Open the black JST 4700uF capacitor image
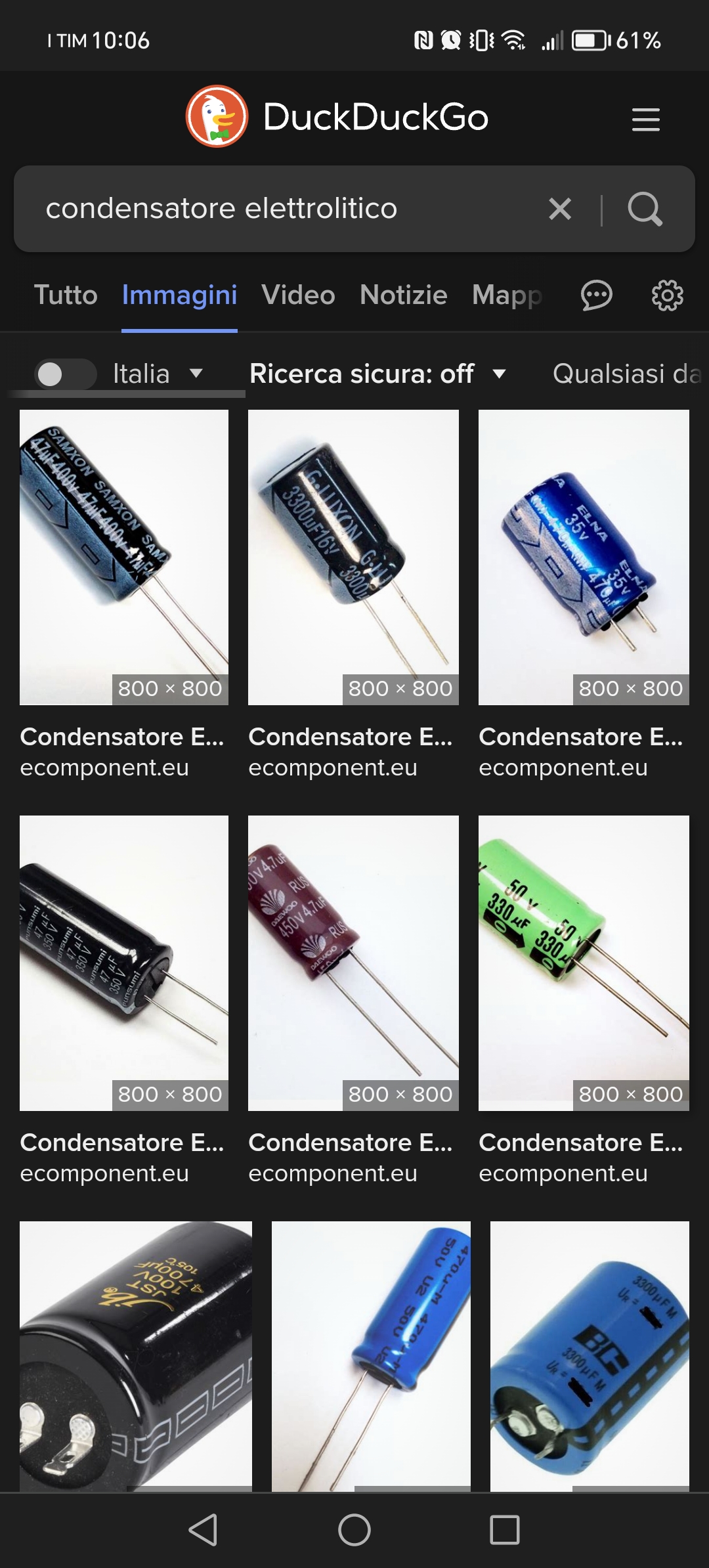709x1568 pixels. [136, 1355]
